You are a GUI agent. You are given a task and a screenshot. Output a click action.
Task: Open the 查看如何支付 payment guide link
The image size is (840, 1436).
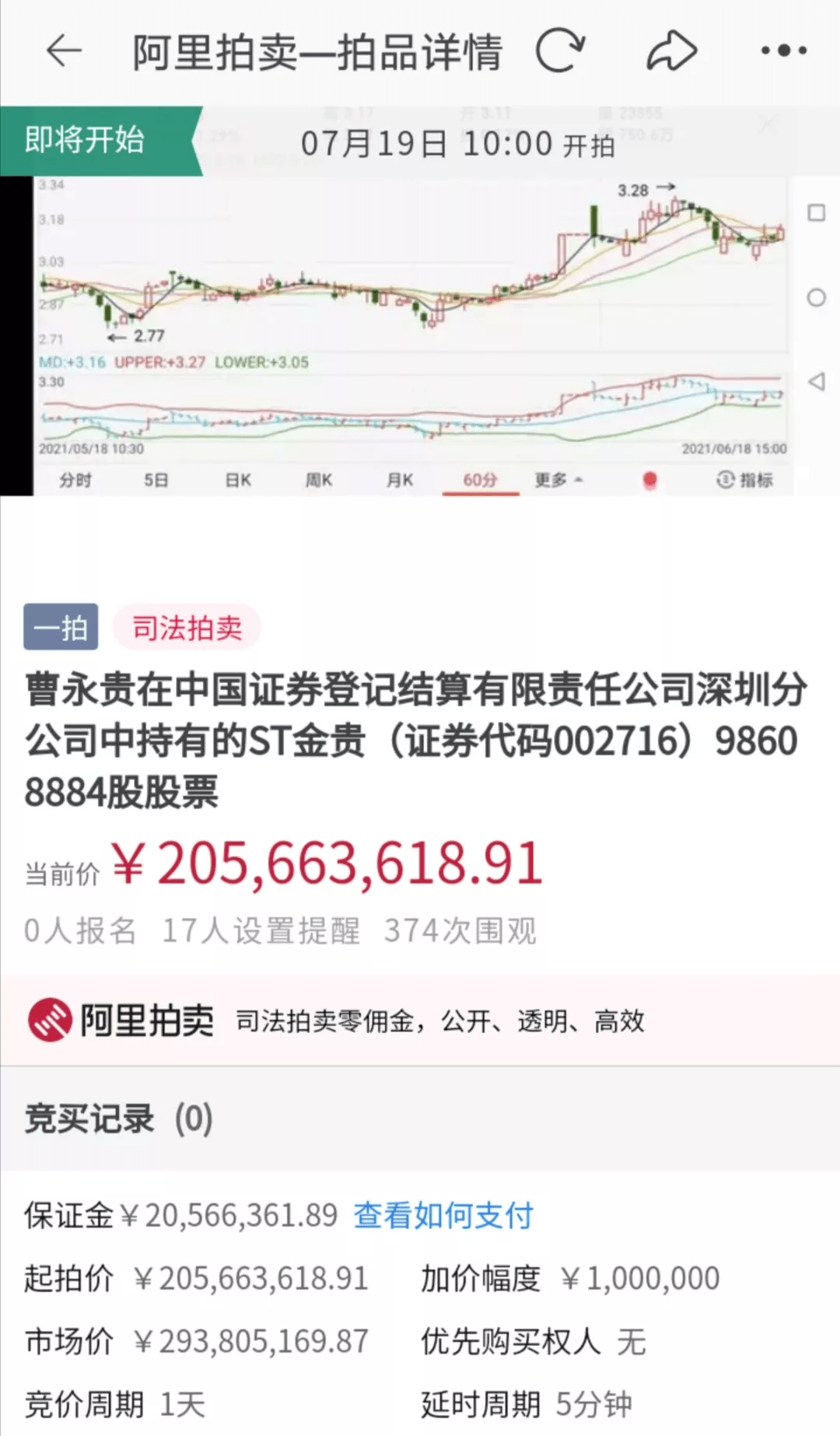tap(444, 1214)
